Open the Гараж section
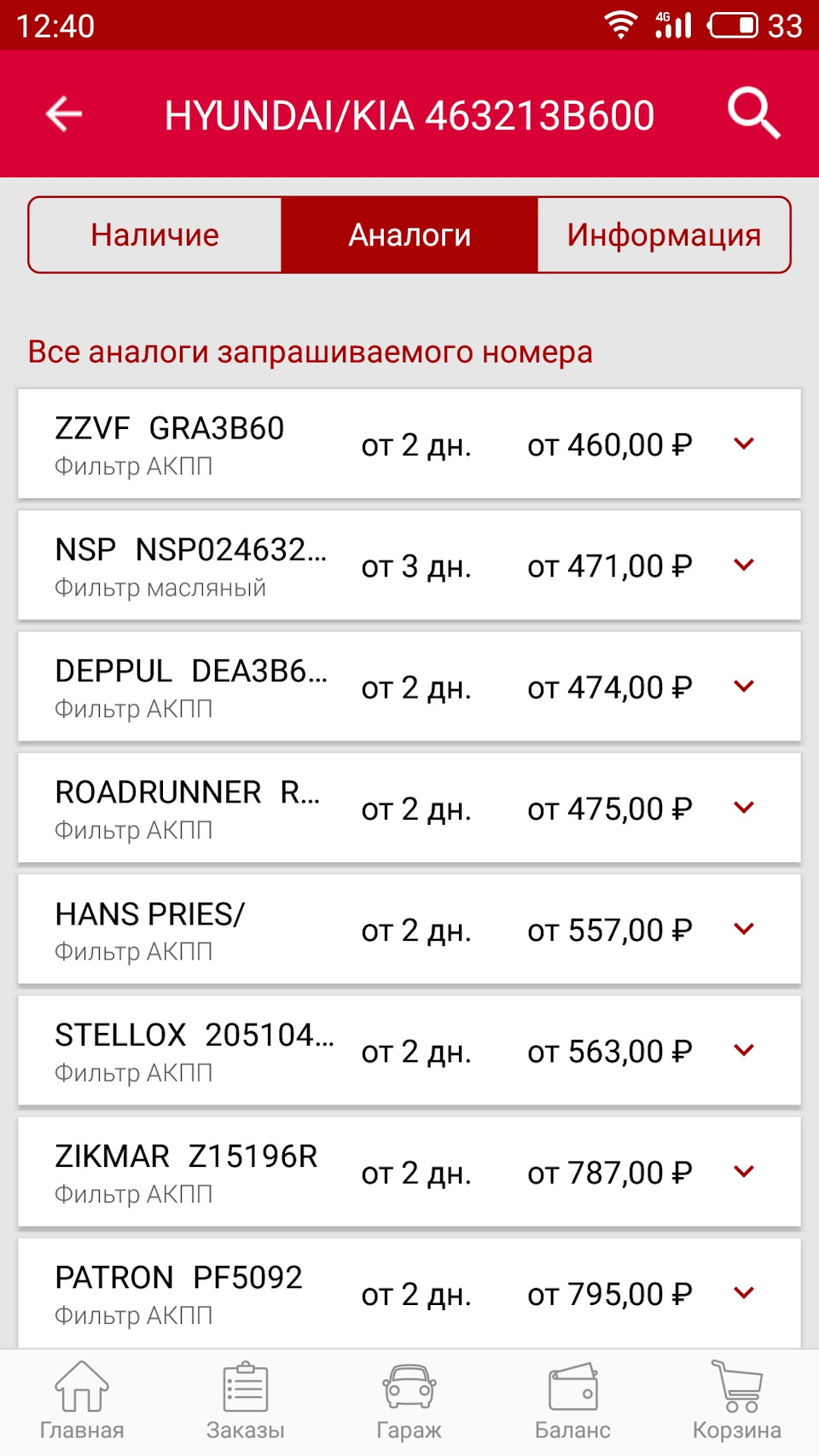The width and height of the screenshot is (819, 1456). pos(409,1399)
